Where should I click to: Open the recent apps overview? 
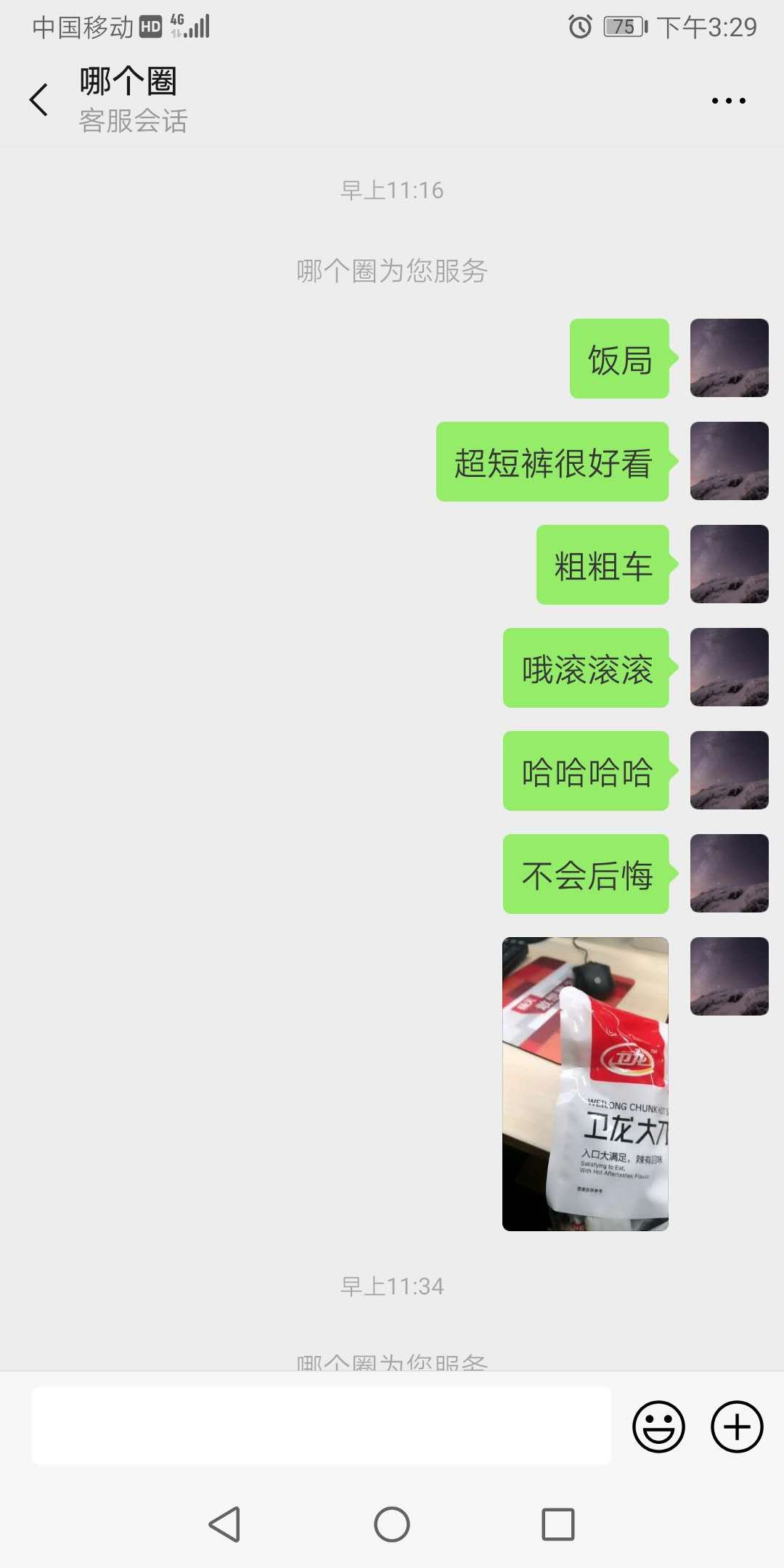[558, 1524]
